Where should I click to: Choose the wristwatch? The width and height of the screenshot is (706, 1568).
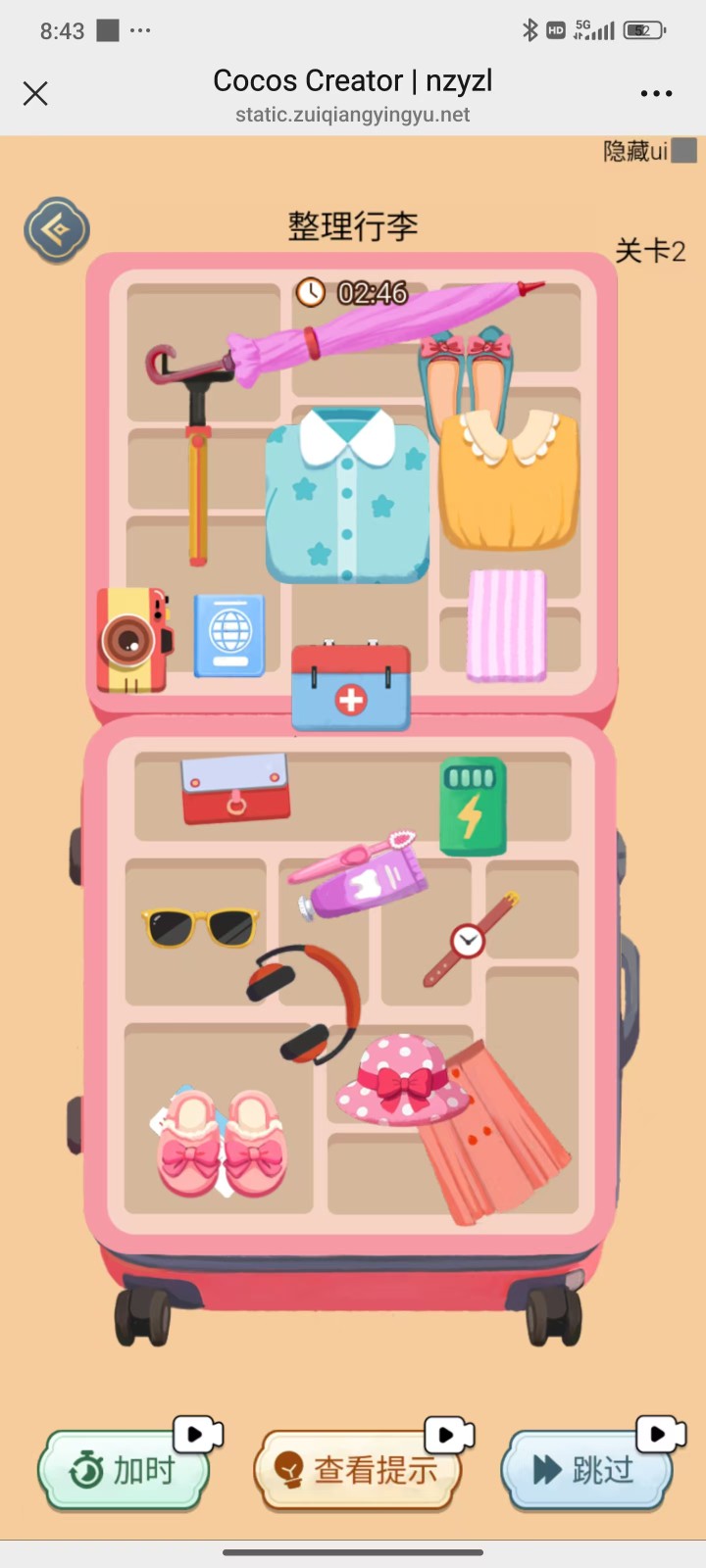tap(469, 941)
